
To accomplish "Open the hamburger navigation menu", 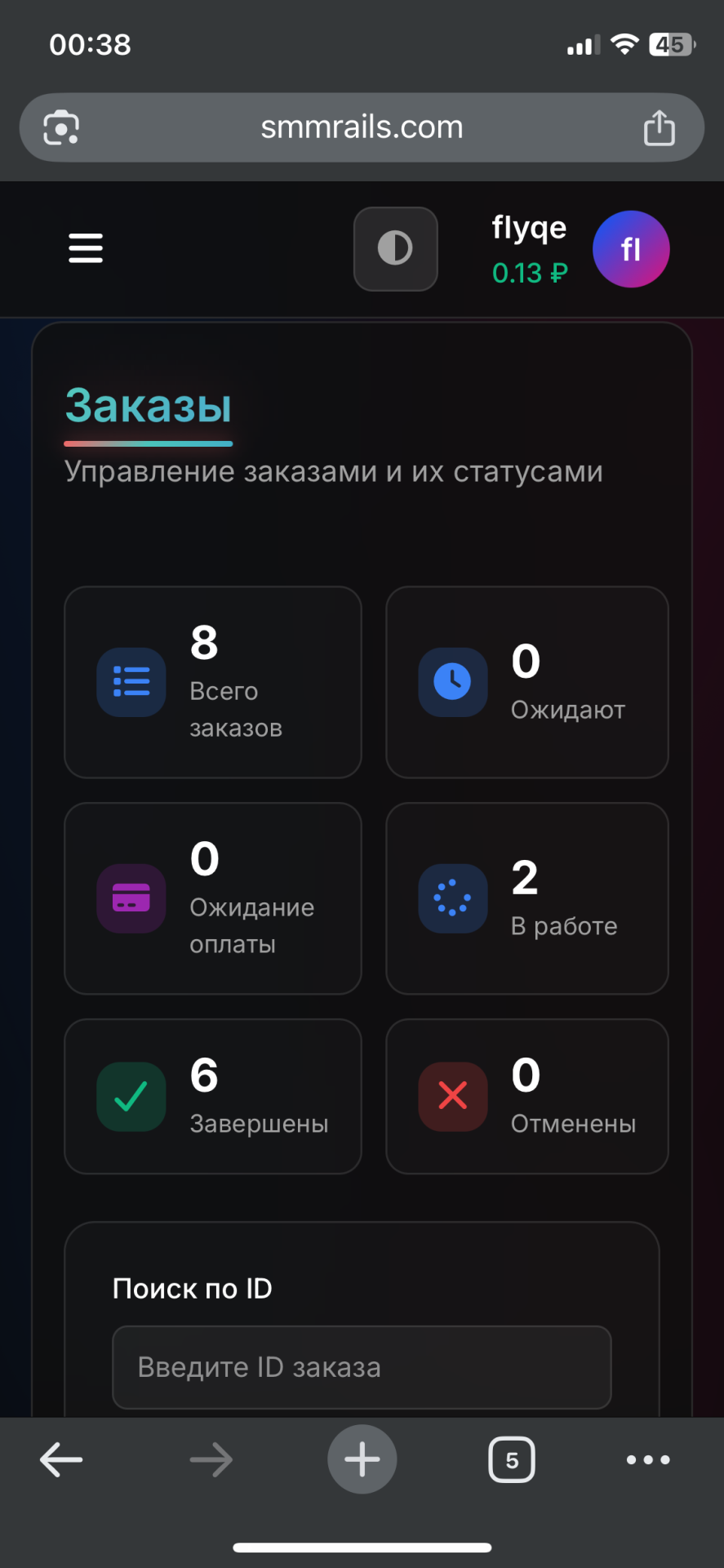I will [86, 248].
